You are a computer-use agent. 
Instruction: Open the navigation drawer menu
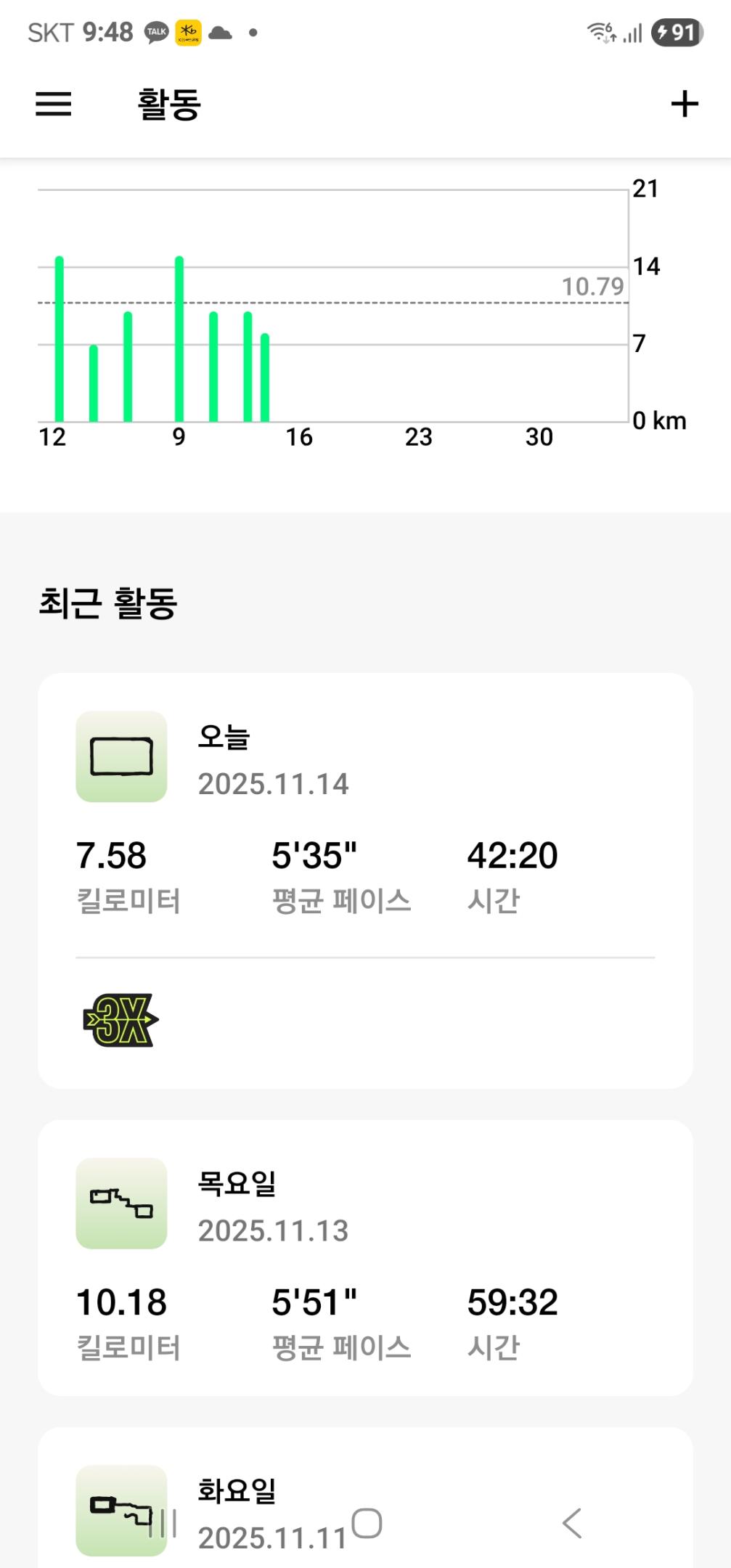click(x=53, y=105)
